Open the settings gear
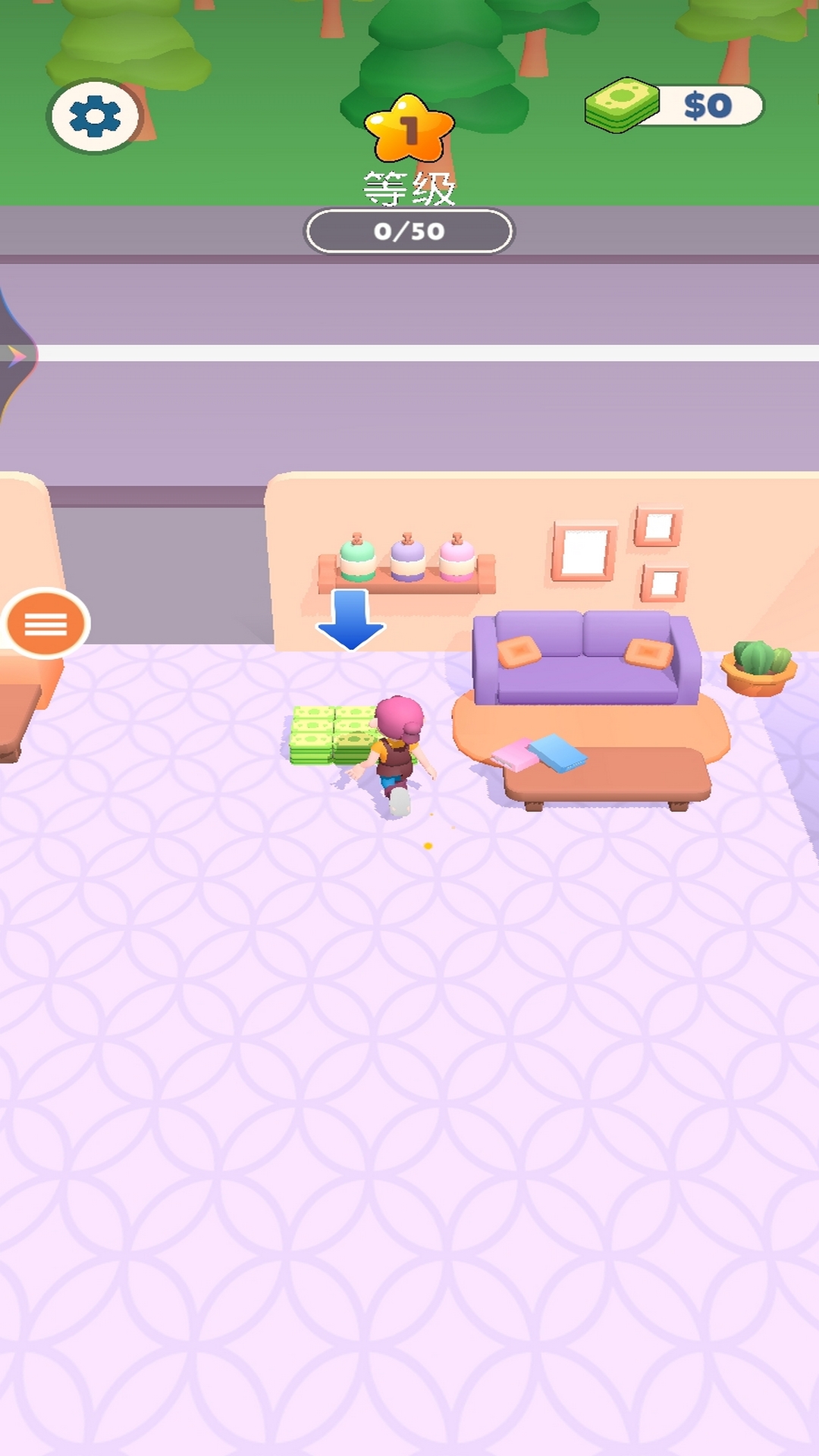This screenshot has width=819, height=1456. click(94, 117)
